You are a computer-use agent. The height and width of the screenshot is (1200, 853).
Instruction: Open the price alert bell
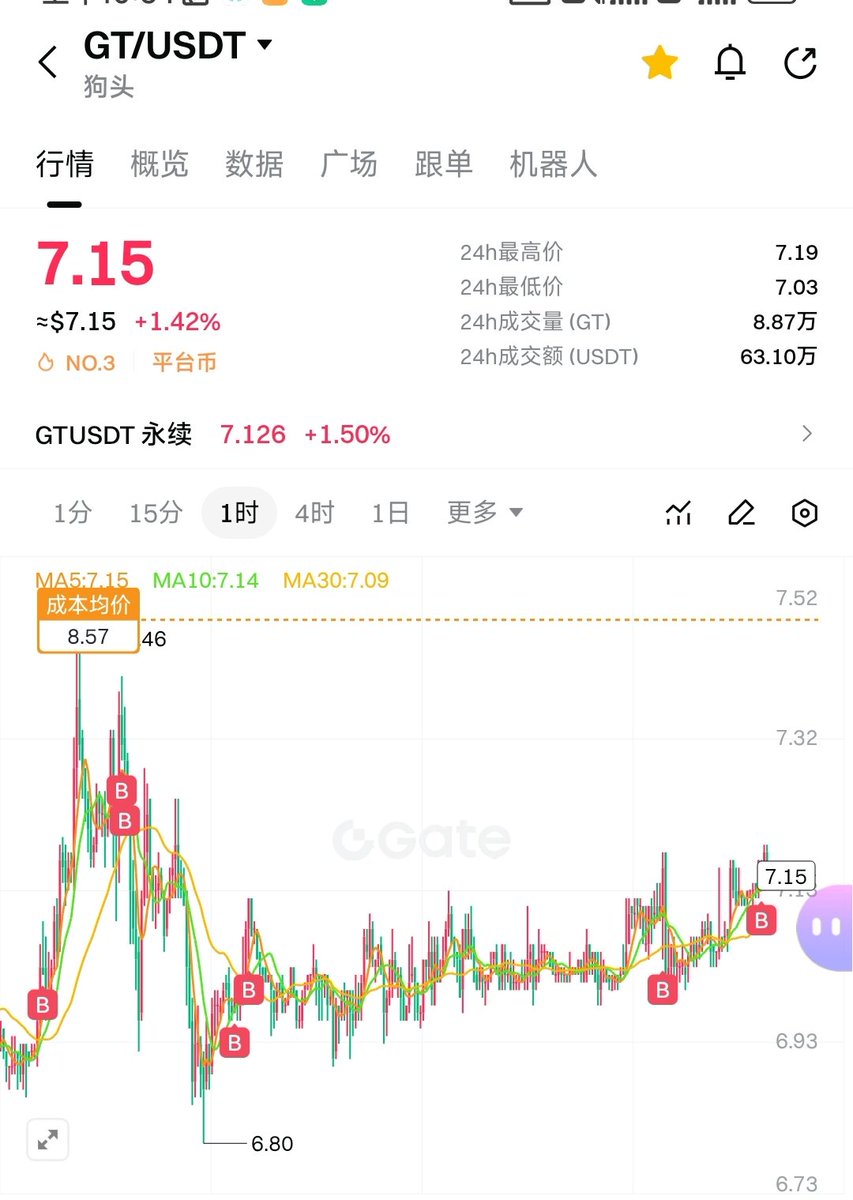730,64
